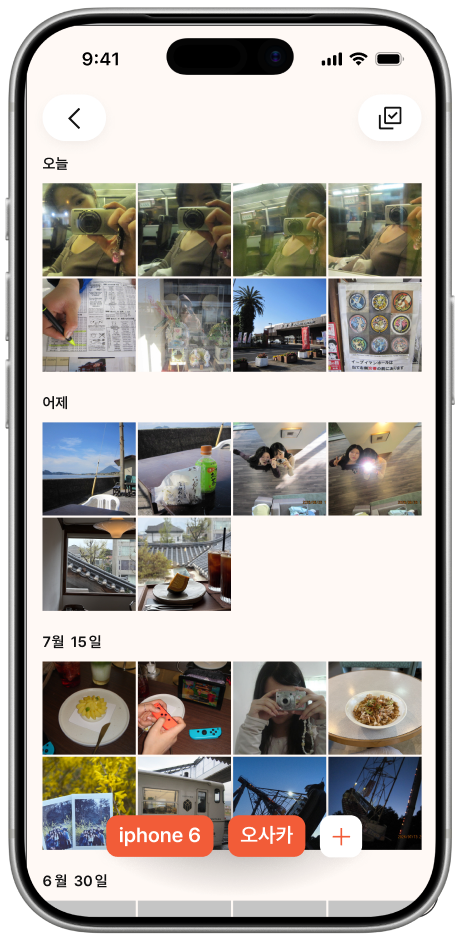Open the newspaper highlighter photo
This screenshot has width=461, height=941.
point(89,325)
